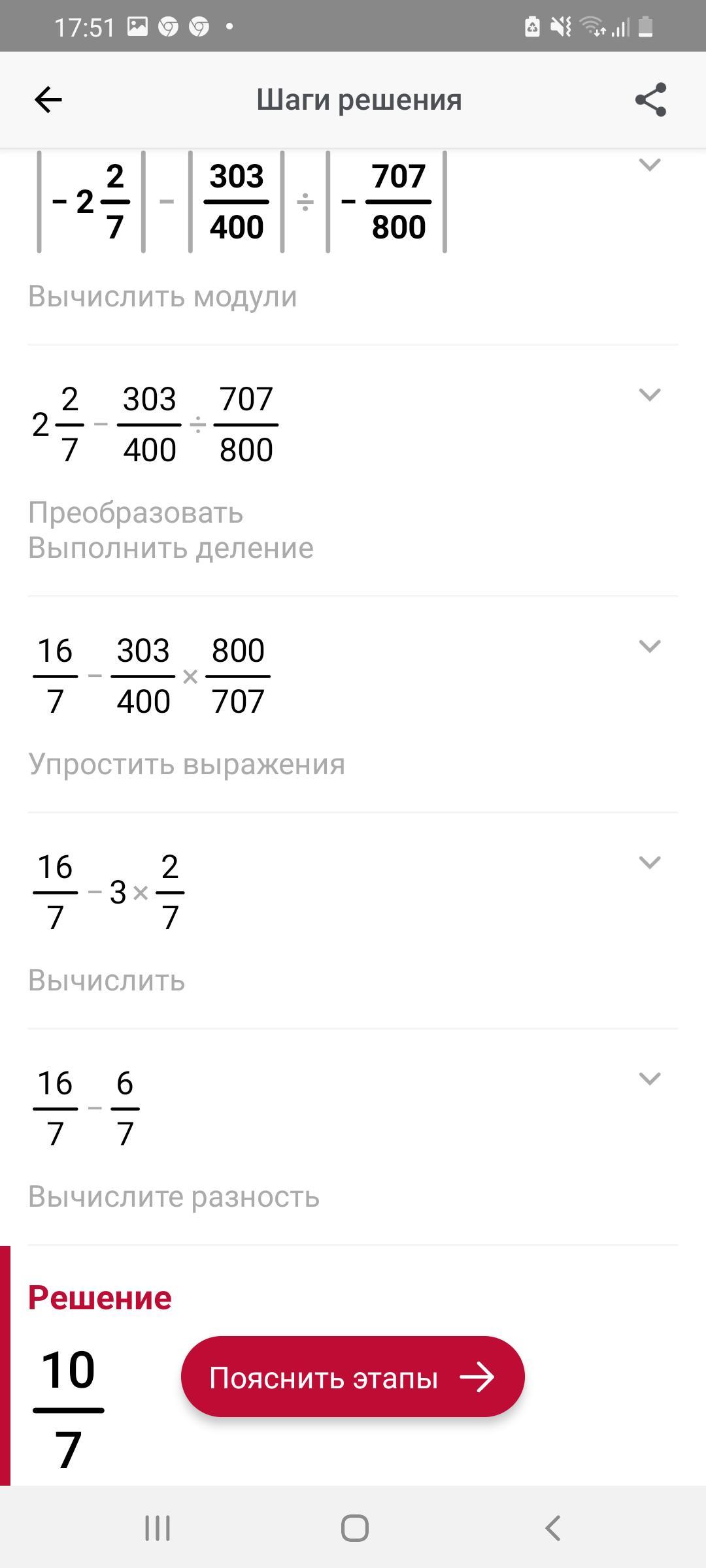Image resolution: width=706 pixels, height=1568 pixels.
Task: Go to the home screen
Action: tap(354, 1528)
